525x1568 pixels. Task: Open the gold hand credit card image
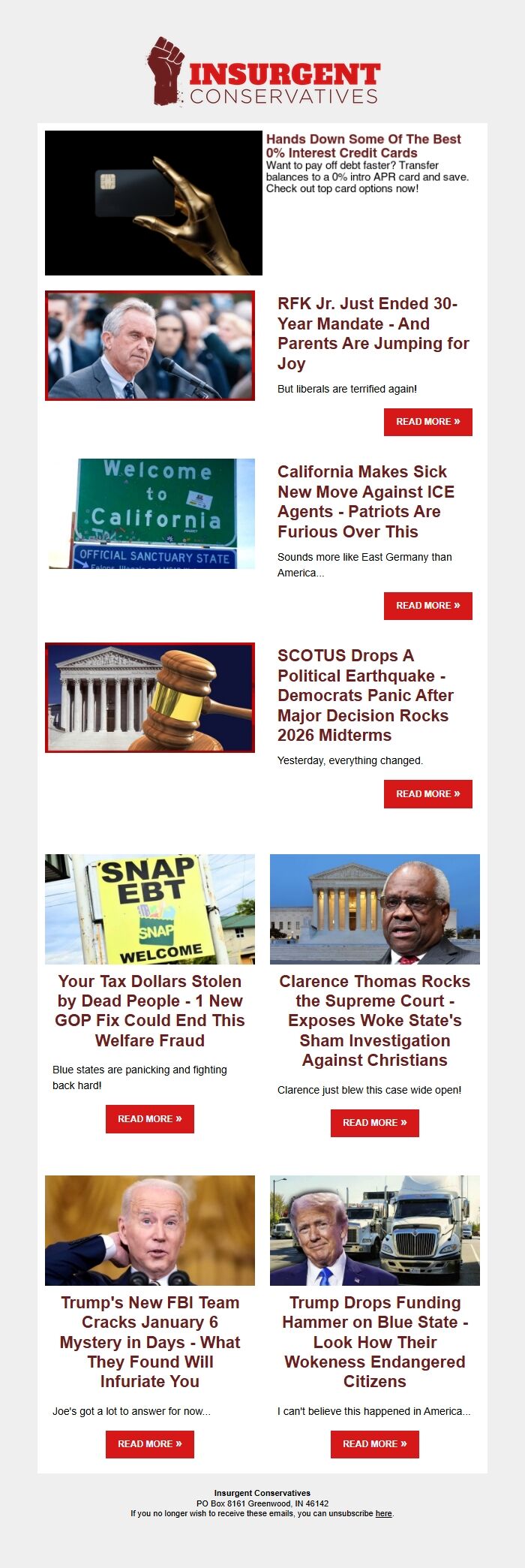click(154, 203)
